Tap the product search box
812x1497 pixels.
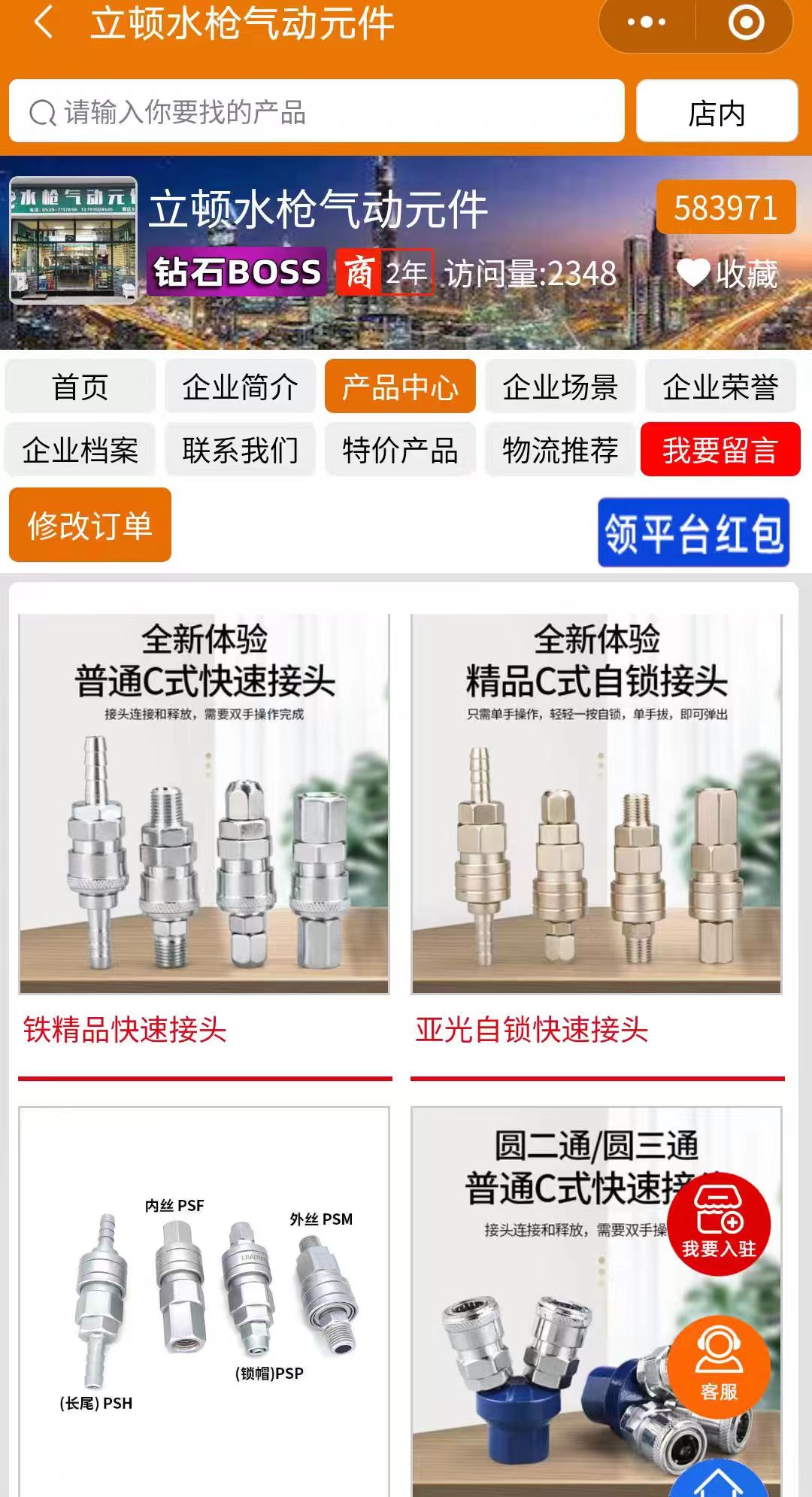point(316,111)
